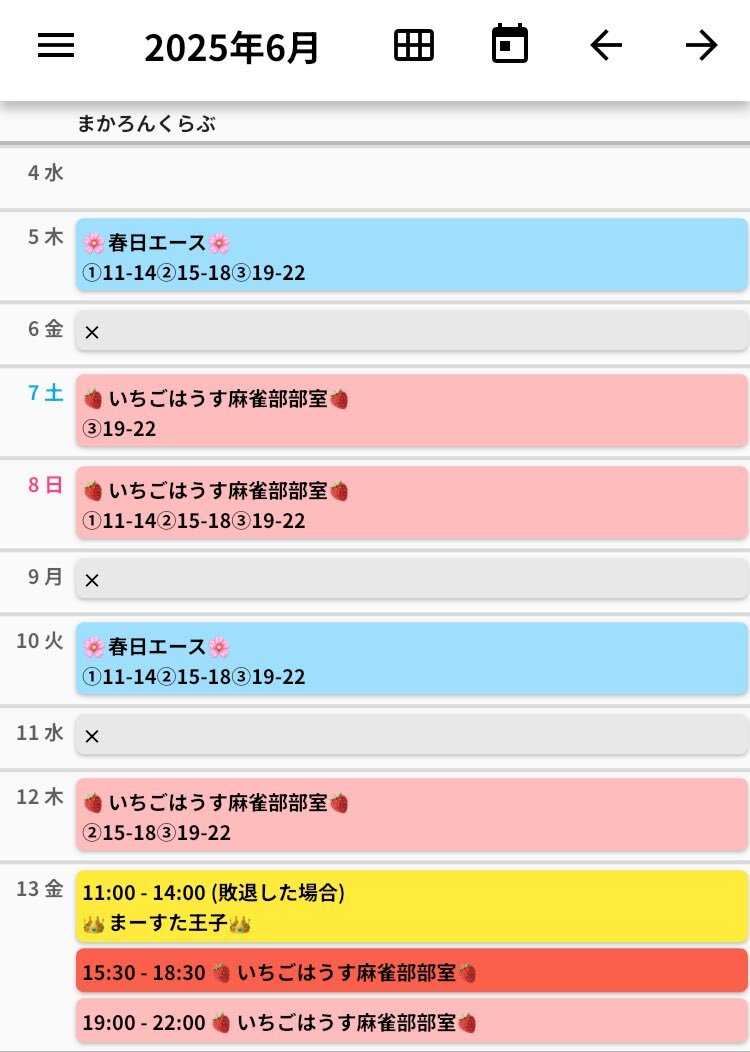Open the × entry on 6 金
This screenshot has height=1052, width=750.
411,331
